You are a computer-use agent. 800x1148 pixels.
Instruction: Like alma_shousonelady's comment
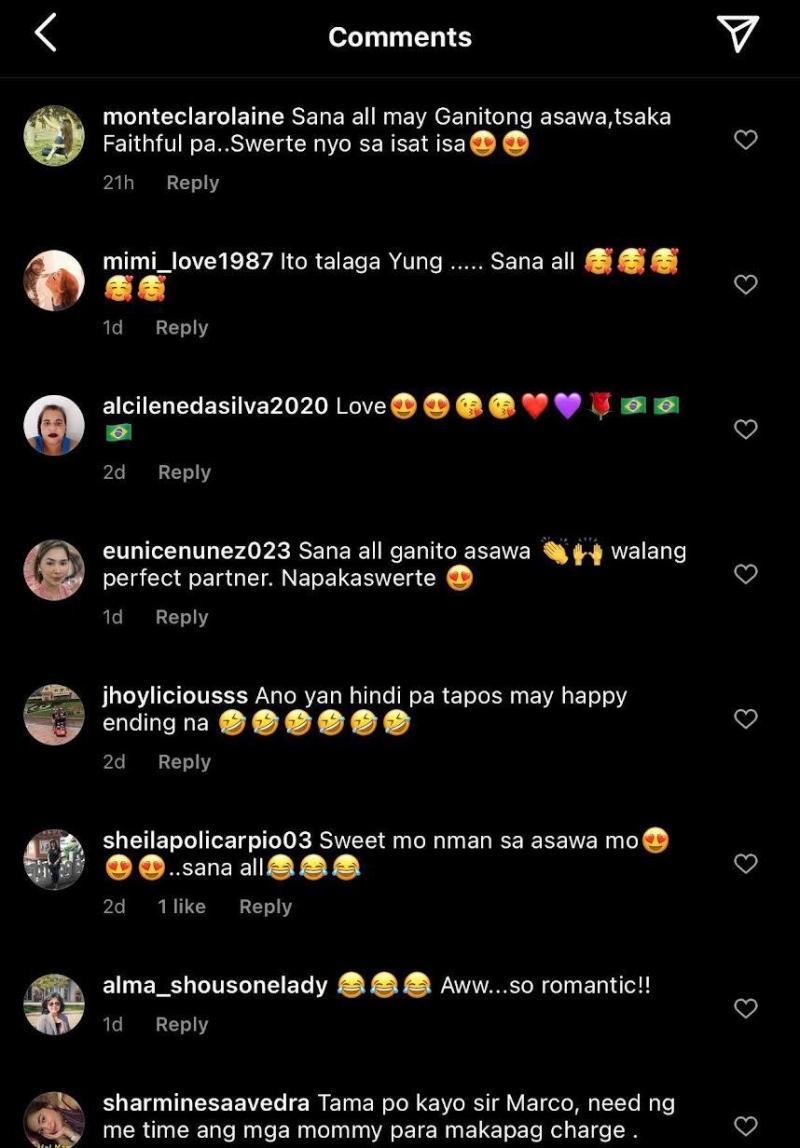click(x=746, y=1008)
